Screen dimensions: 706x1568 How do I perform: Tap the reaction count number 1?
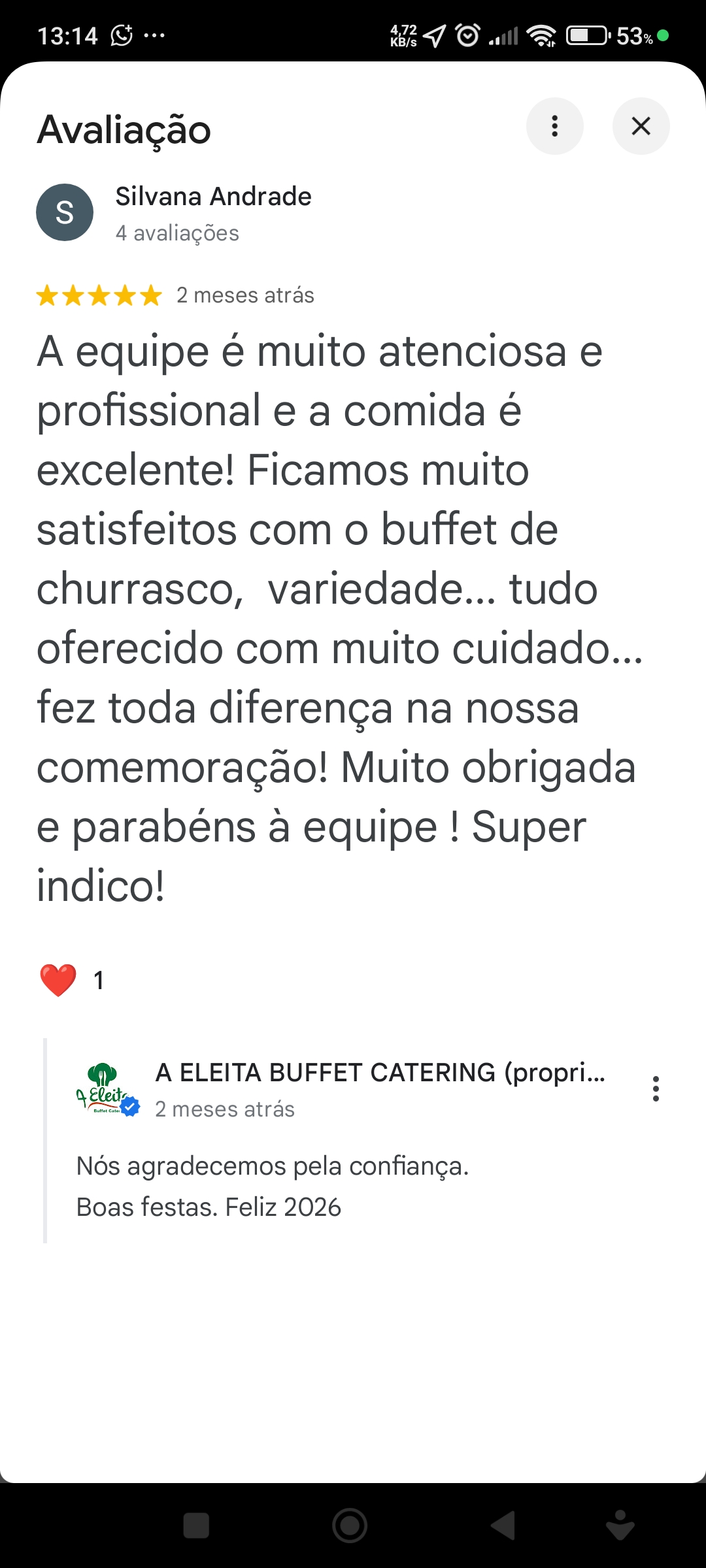pos(98,980)
